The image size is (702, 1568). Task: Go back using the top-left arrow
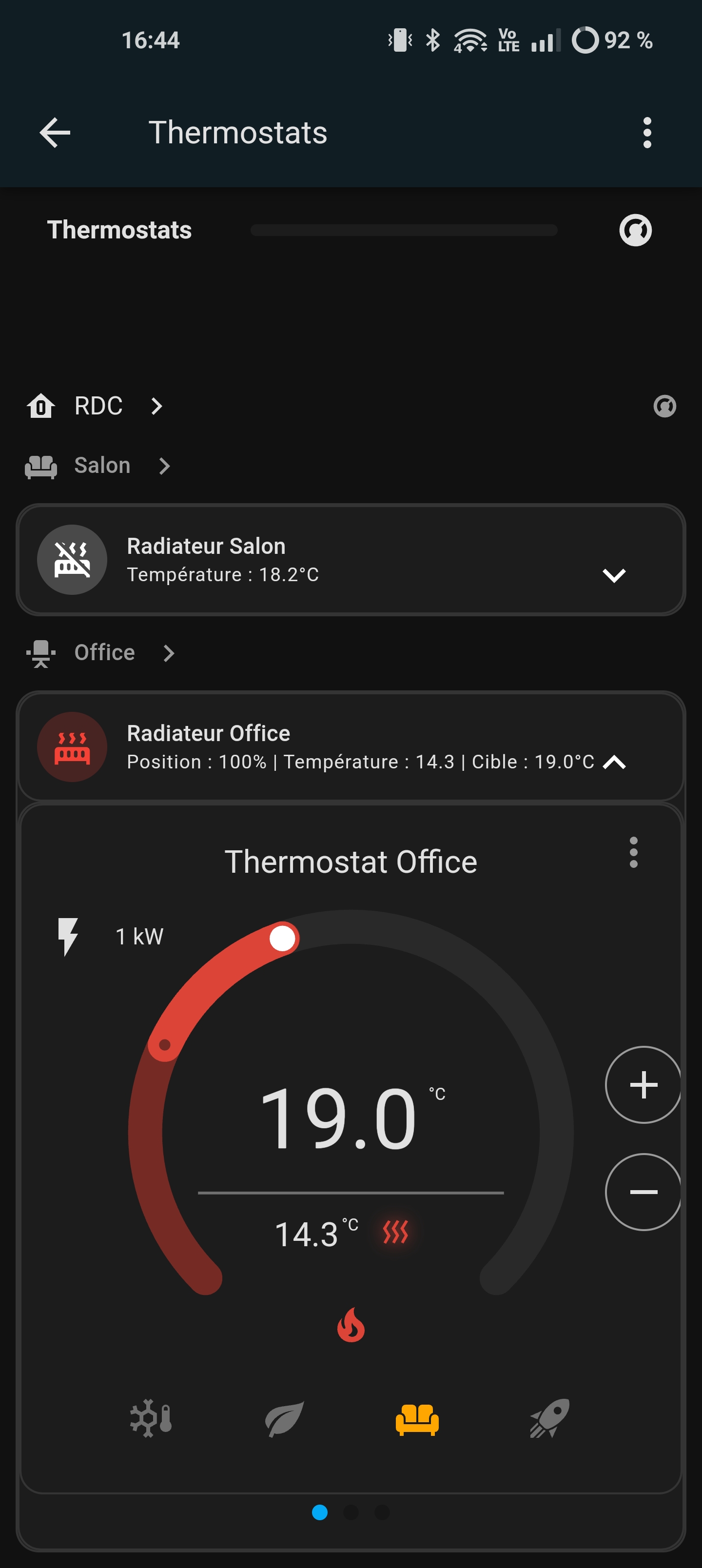[55, 133]
